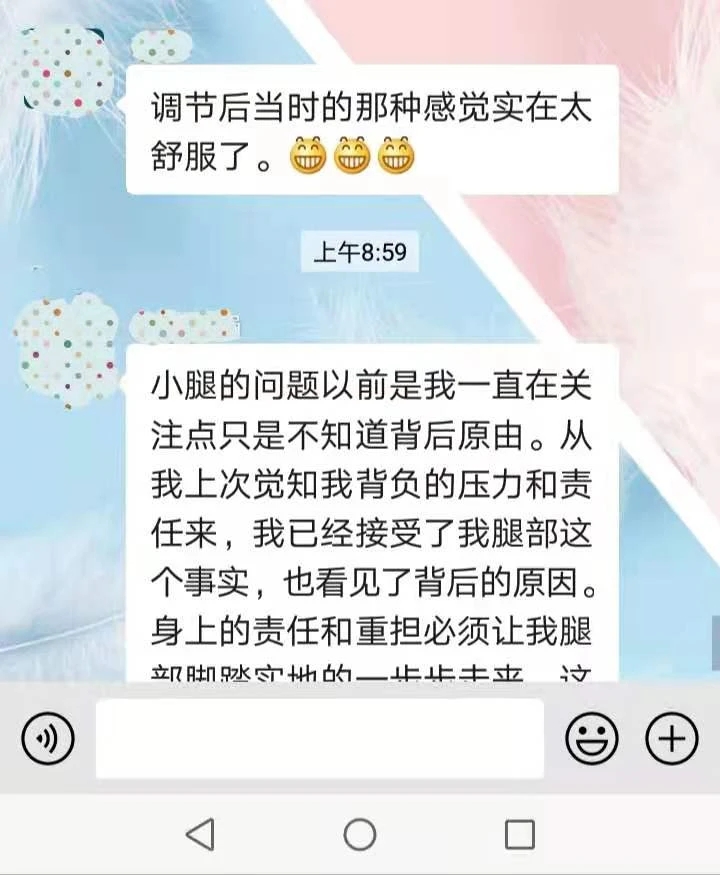Go to the home screen
The width and height of the screenshot is (720, 875).
360,834
